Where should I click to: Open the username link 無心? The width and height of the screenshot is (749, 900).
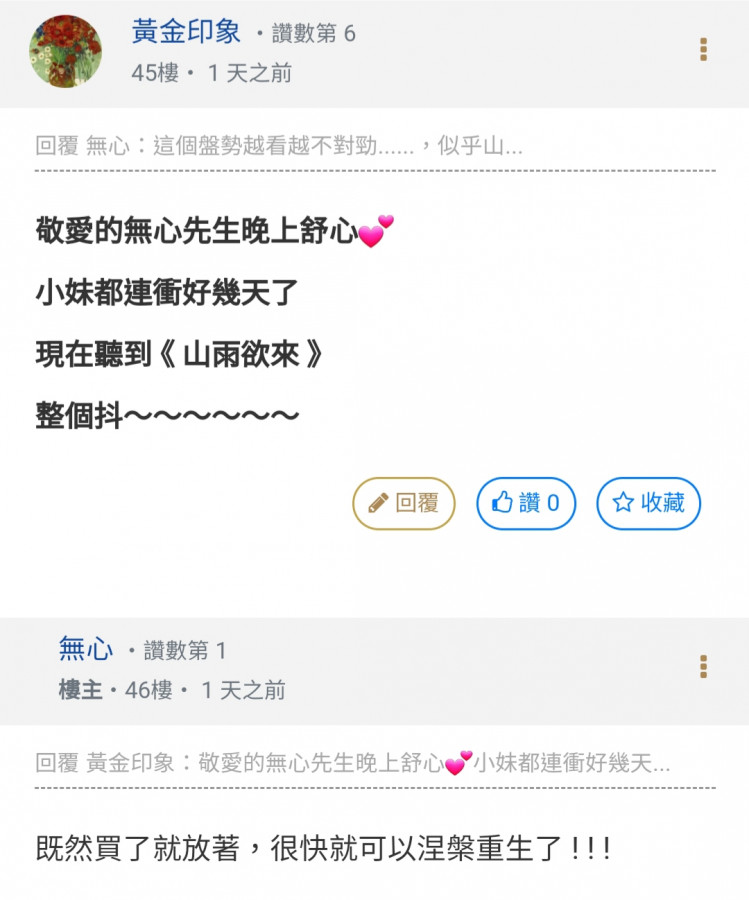(x=86, y=650)
